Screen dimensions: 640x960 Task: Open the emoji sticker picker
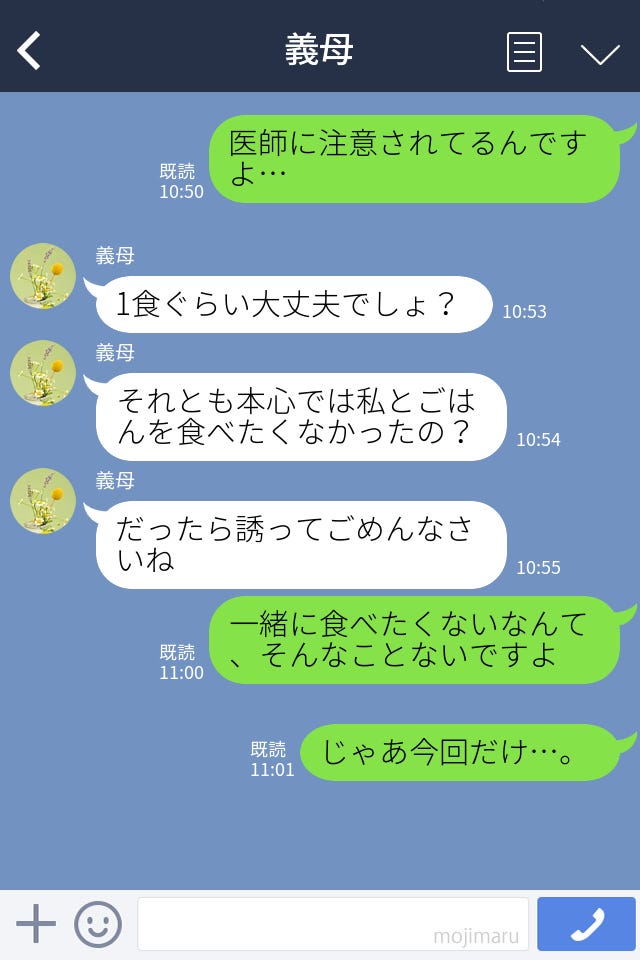(x=98, y=923)
